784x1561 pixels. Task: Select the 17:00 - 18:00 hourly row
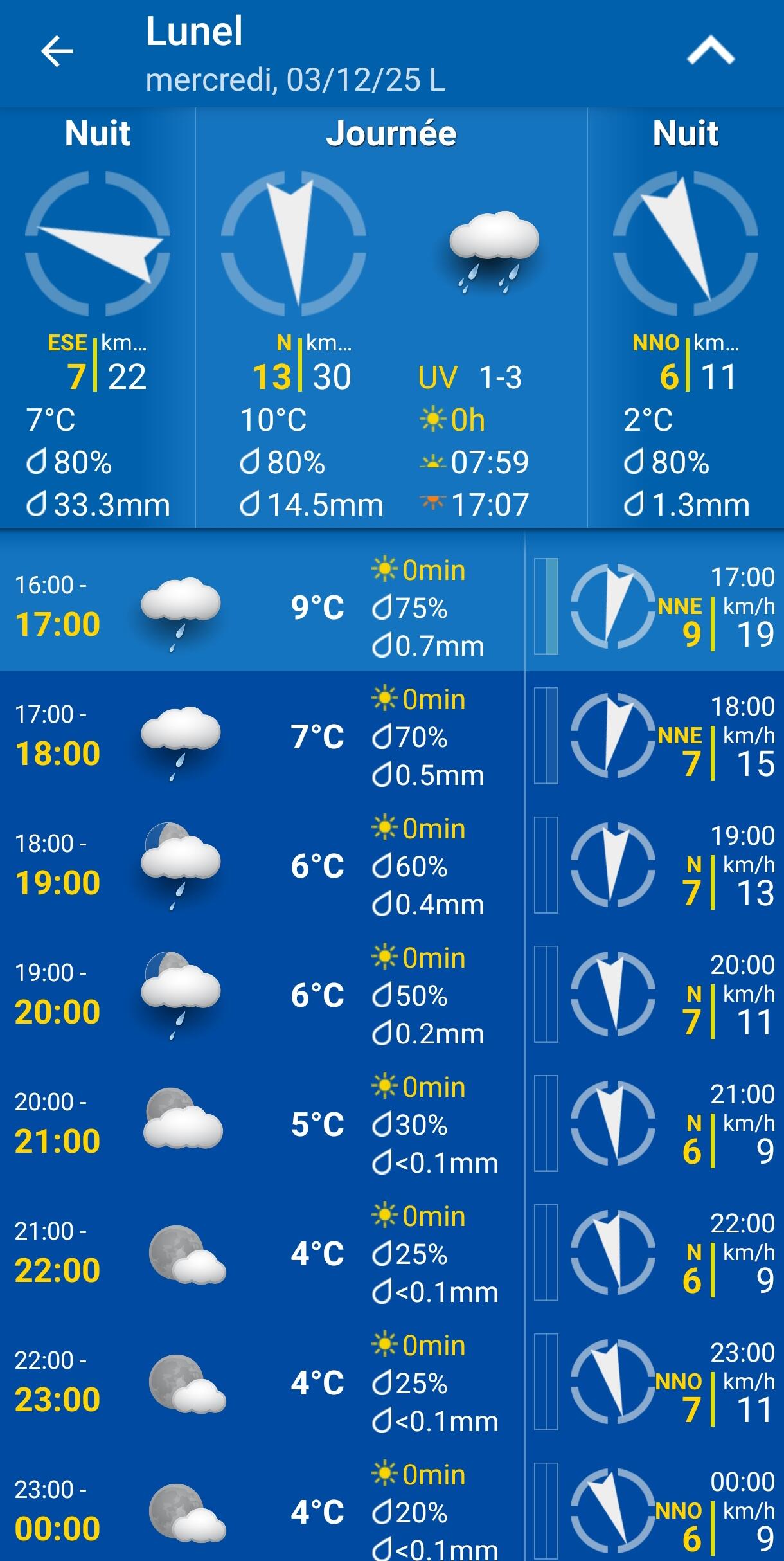pyautogui.click(x=257, y=736)
